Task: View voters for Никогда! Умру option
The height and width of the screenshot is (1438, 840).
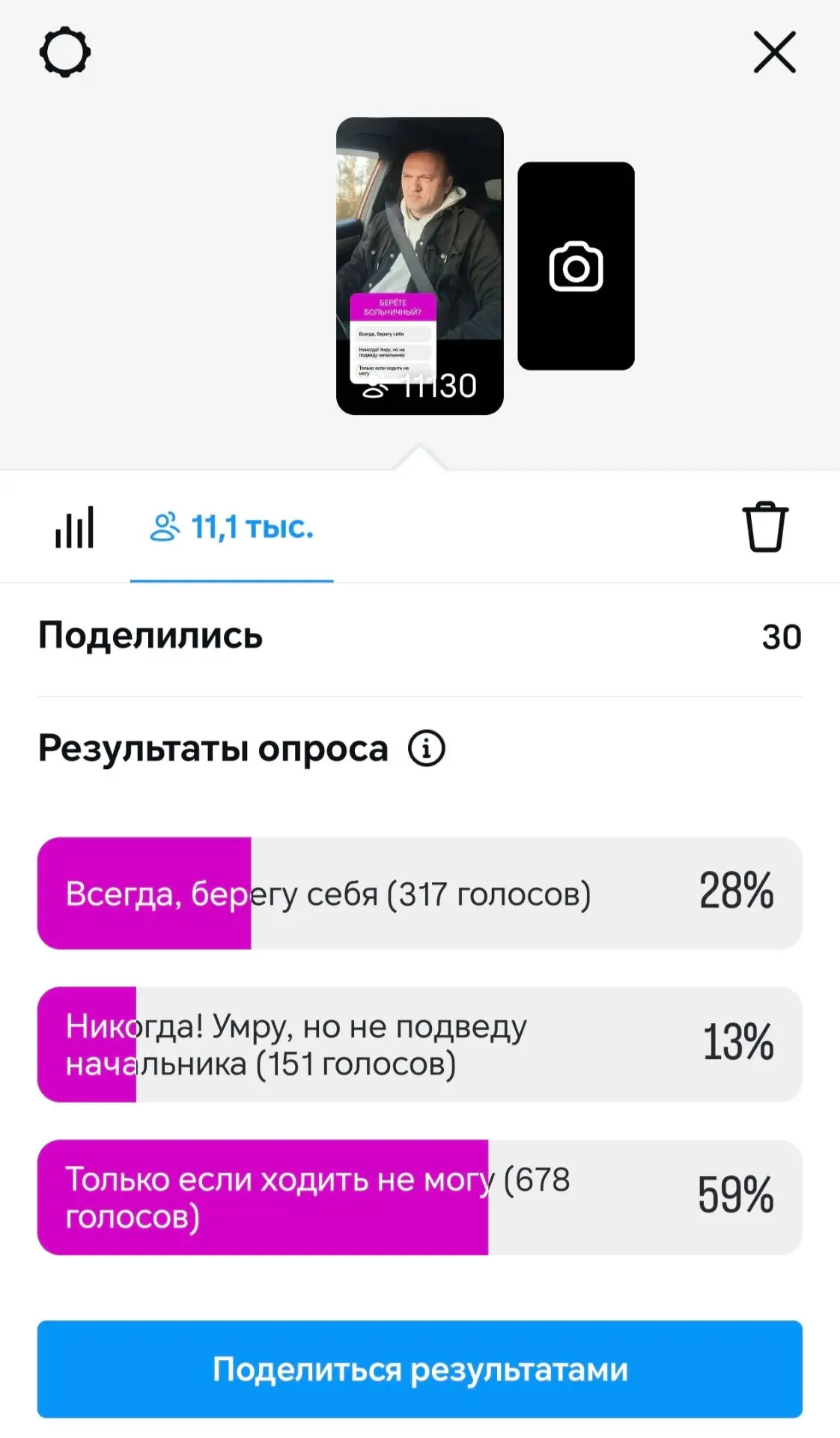Action: click(419, 1044)
